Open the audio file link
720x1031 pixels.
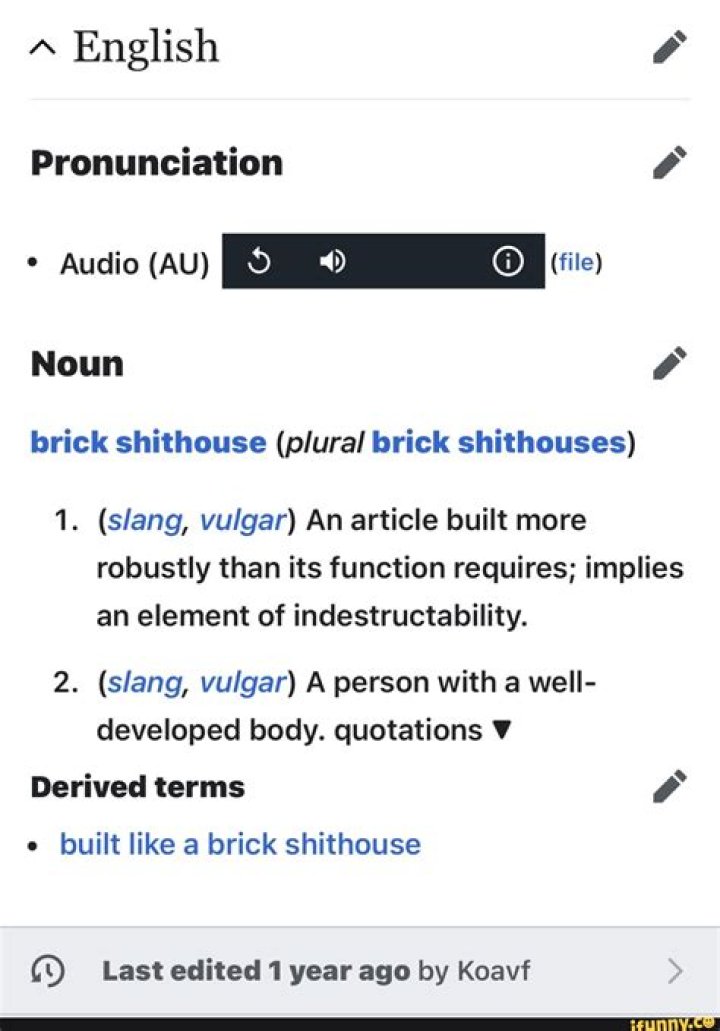(578, 262)
